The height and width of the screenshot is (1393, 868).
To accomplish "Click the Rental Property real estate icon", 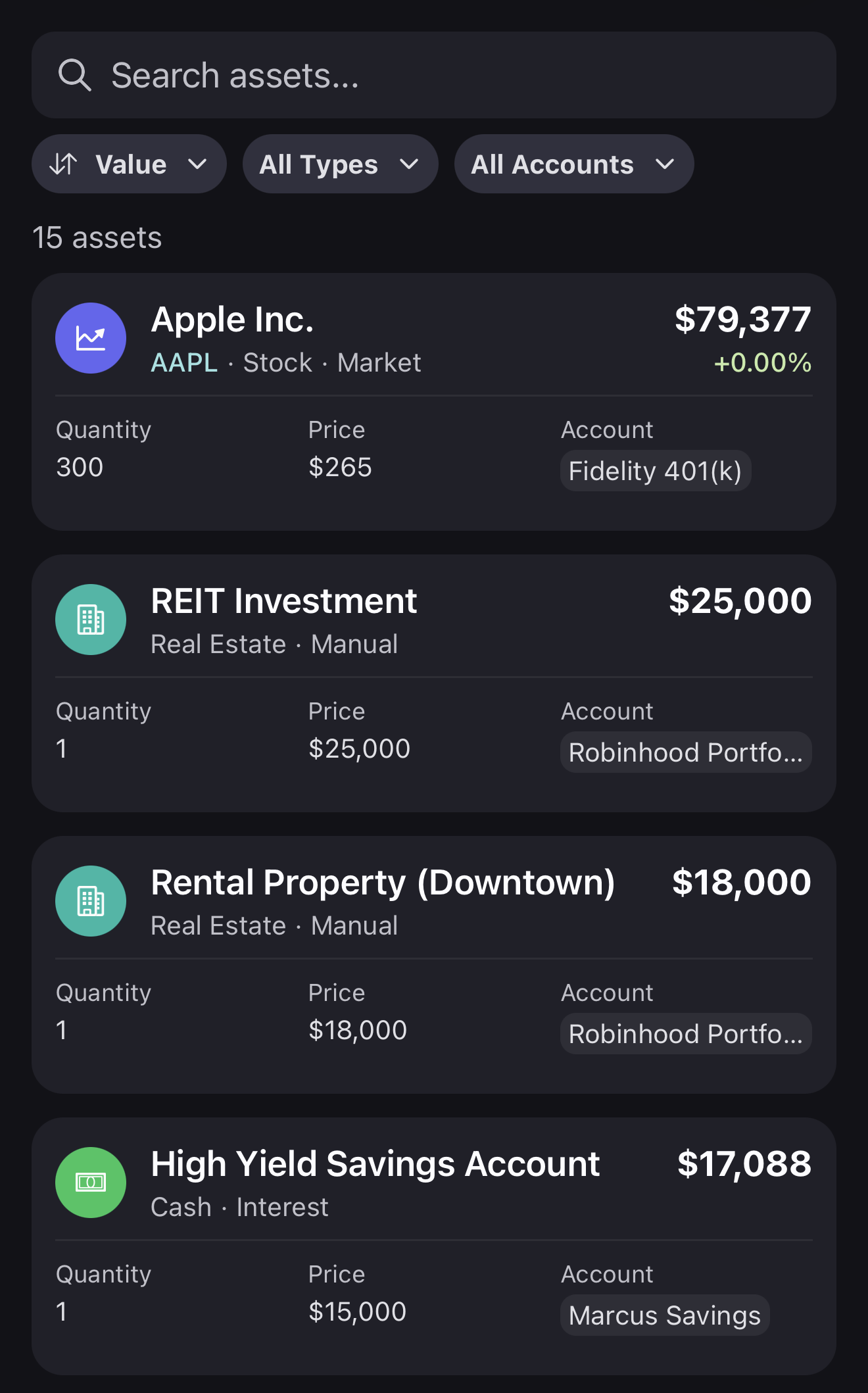I will [91, 901].
